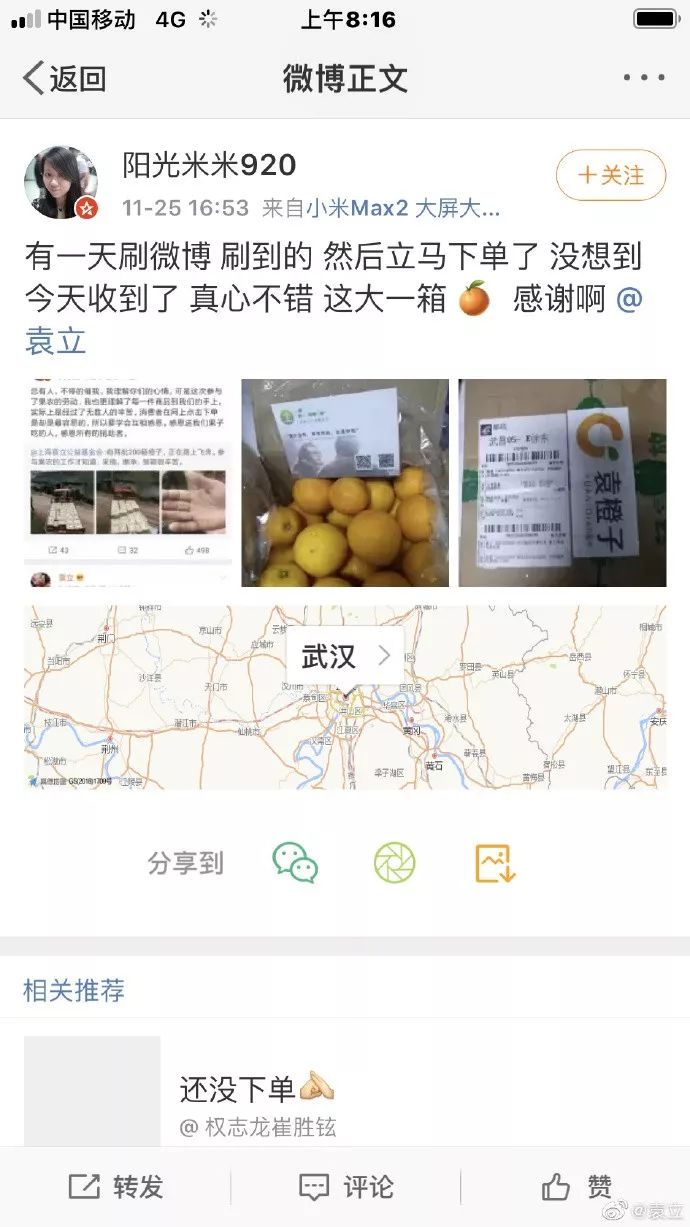Viewport: 690px width, 1227px height.
Task: View the photo of the oranges
Action: pos(345,482)
